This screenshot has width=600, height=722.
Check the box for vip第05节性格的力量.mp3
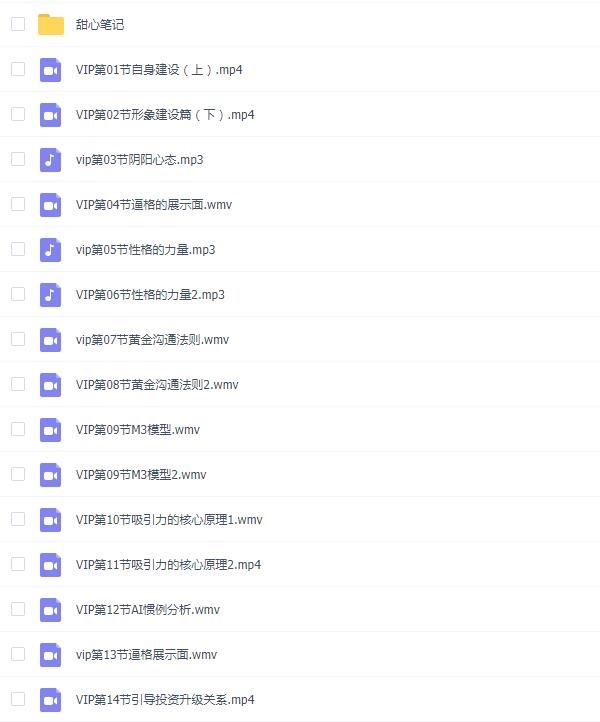18,249
